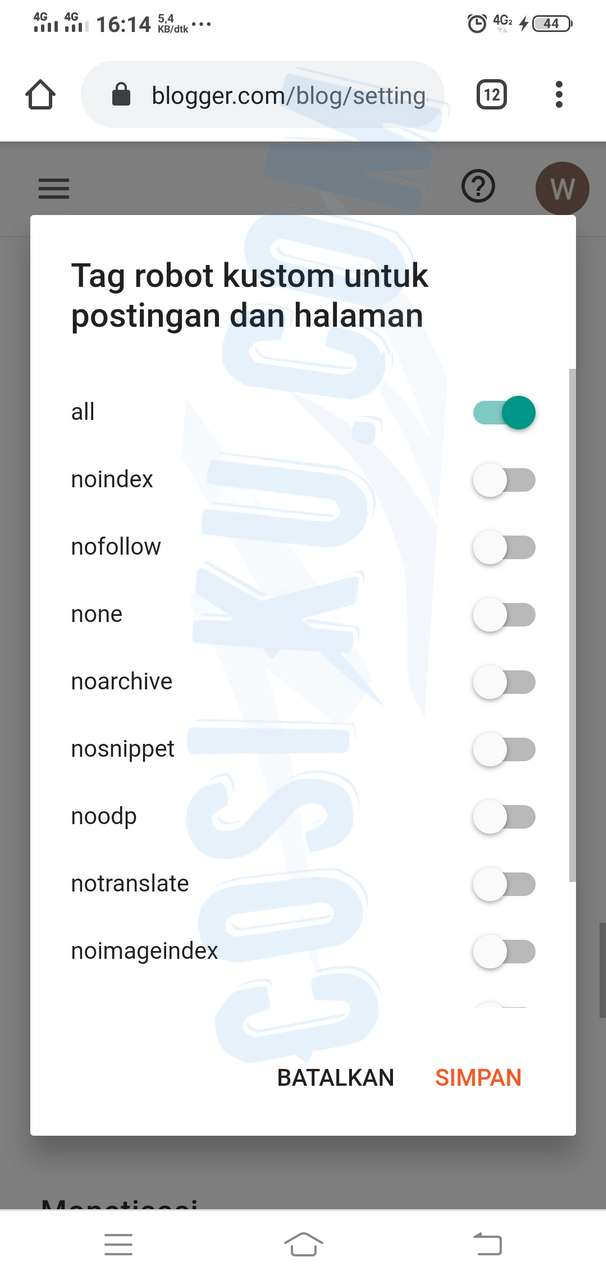The image size is (606, 1280).
Task: Activate the noodp toggle
Action: click(505, 817)
